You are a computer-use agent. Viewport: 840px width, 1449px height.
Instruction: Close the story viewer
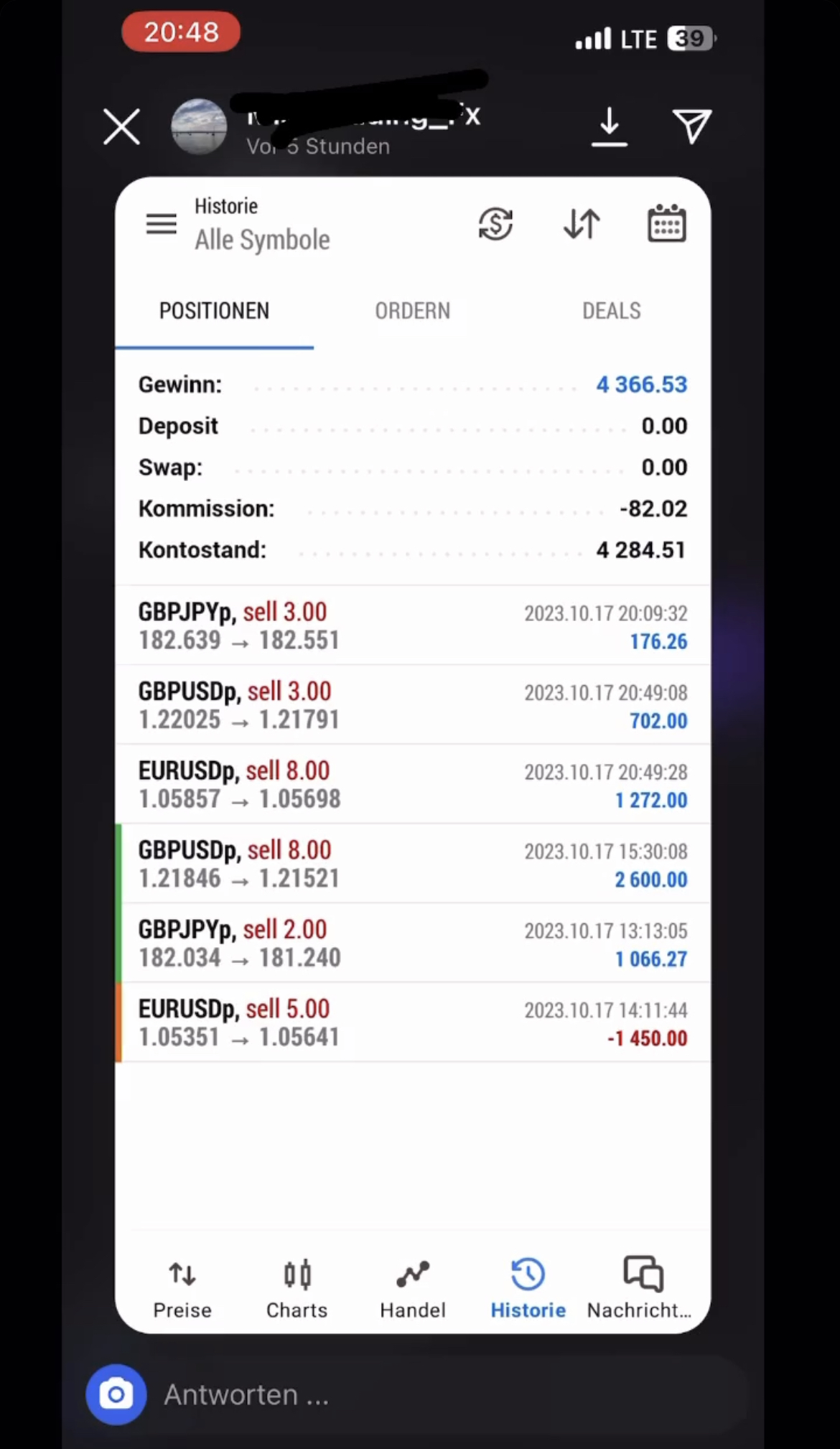[121, 127]
